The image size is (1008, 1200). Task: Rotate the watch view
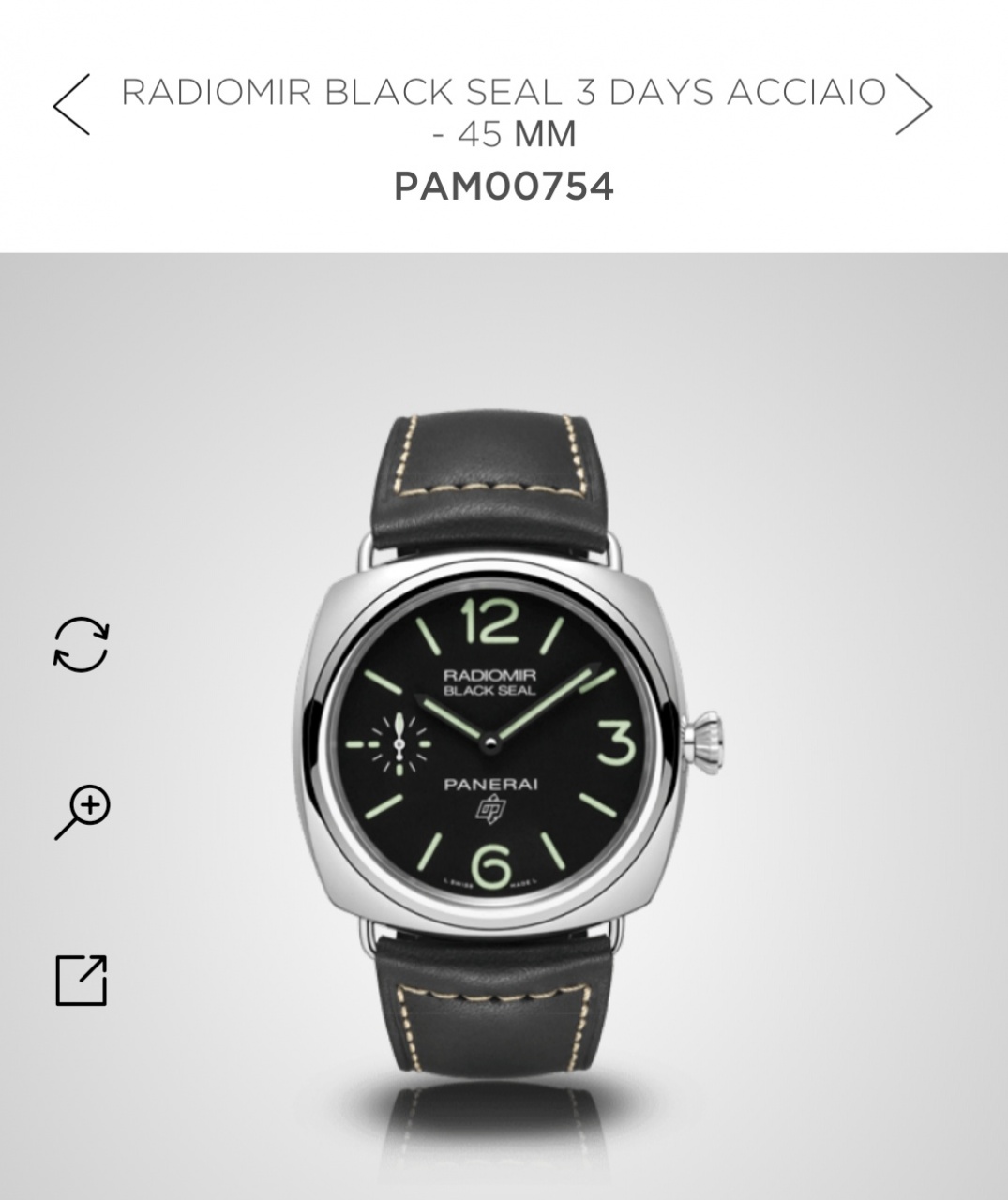[81, 645]
